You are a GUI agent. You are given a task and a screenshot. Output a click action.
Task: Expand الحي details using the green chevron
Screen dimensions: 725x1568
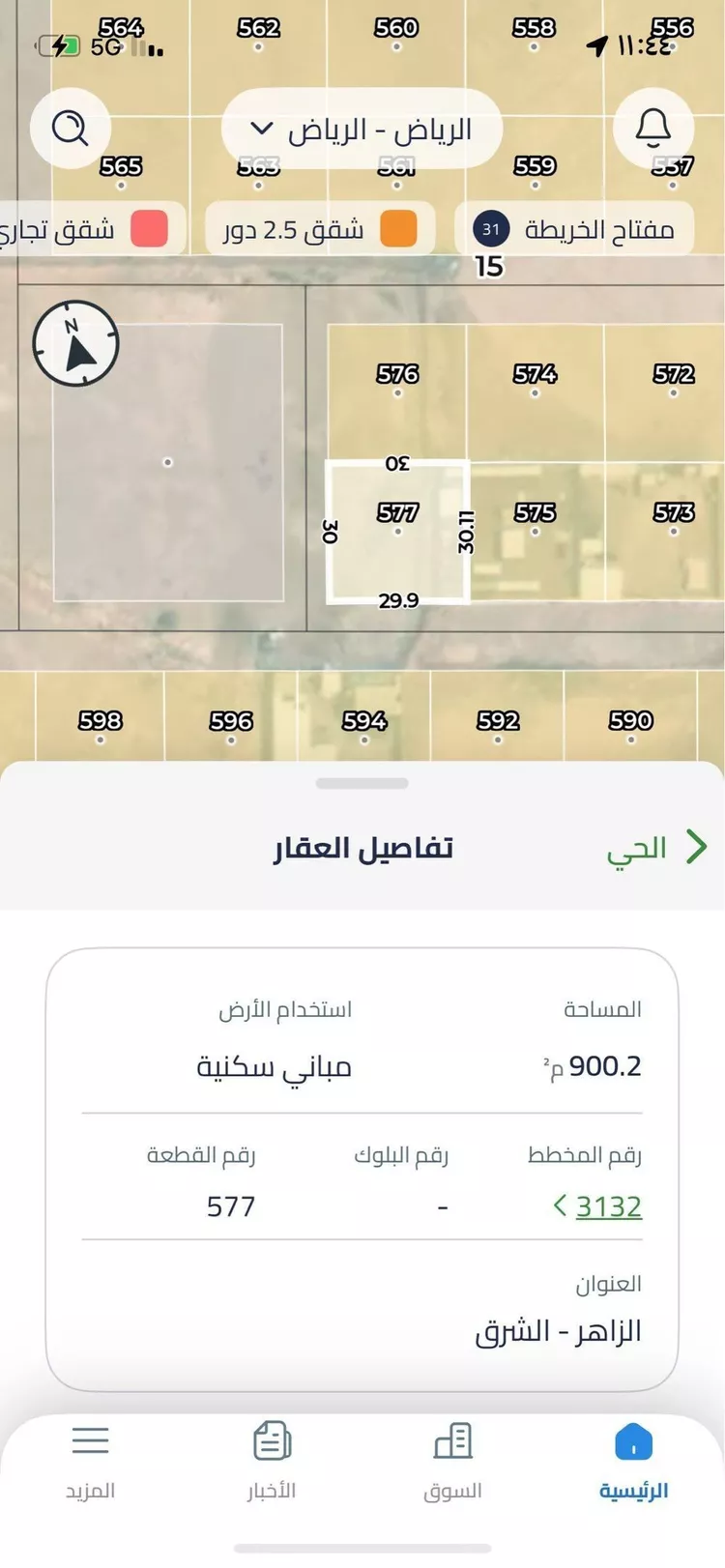pos(695,847)
